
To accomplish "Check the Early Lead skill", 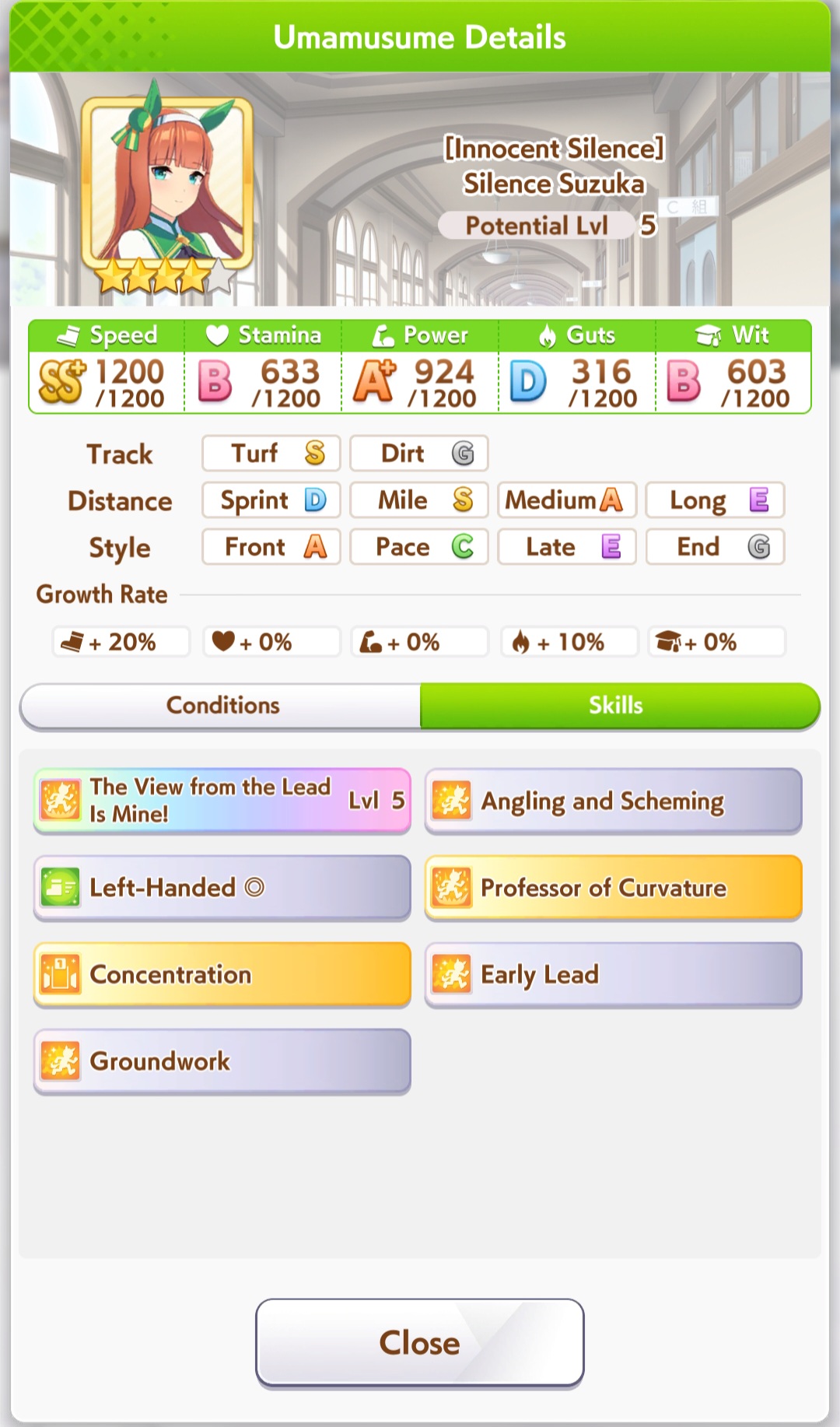I will coord(613,975).
